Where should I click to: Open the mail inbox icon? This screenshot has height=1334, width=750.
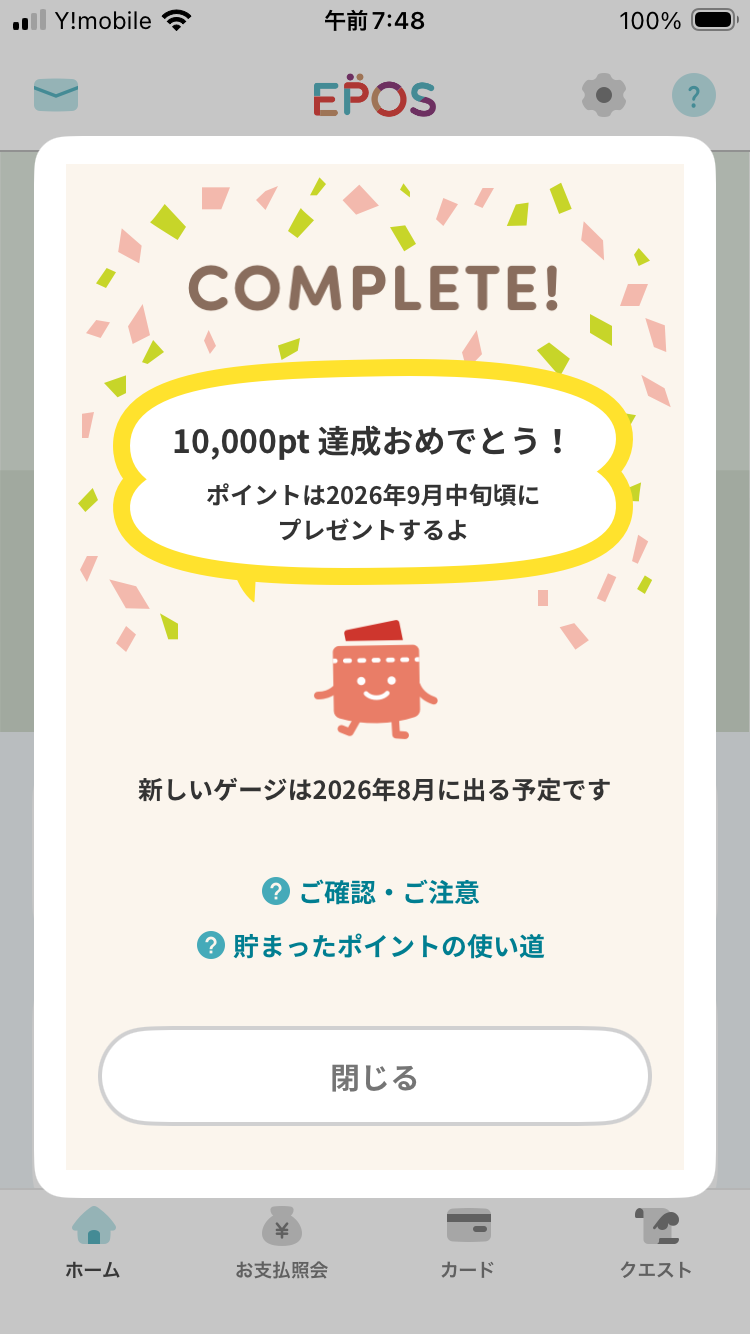tap(56, 96)
